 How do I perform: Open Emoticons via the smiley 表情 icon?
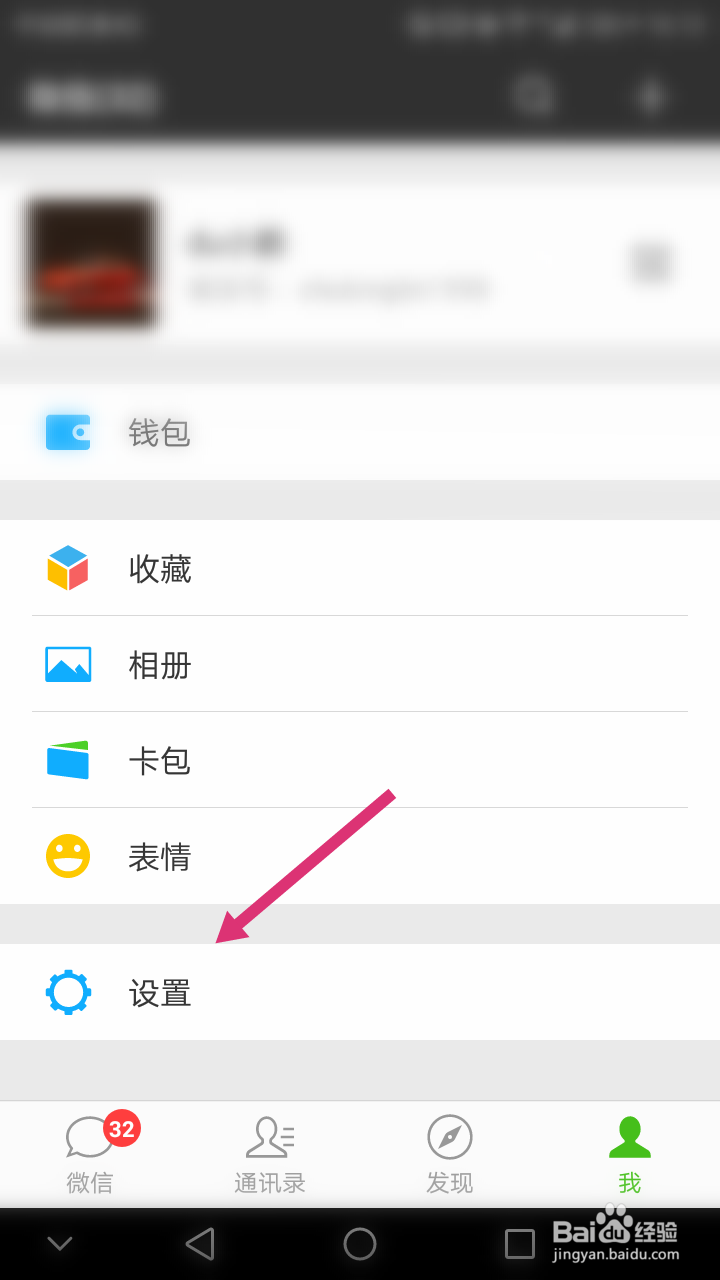[67, 857]
